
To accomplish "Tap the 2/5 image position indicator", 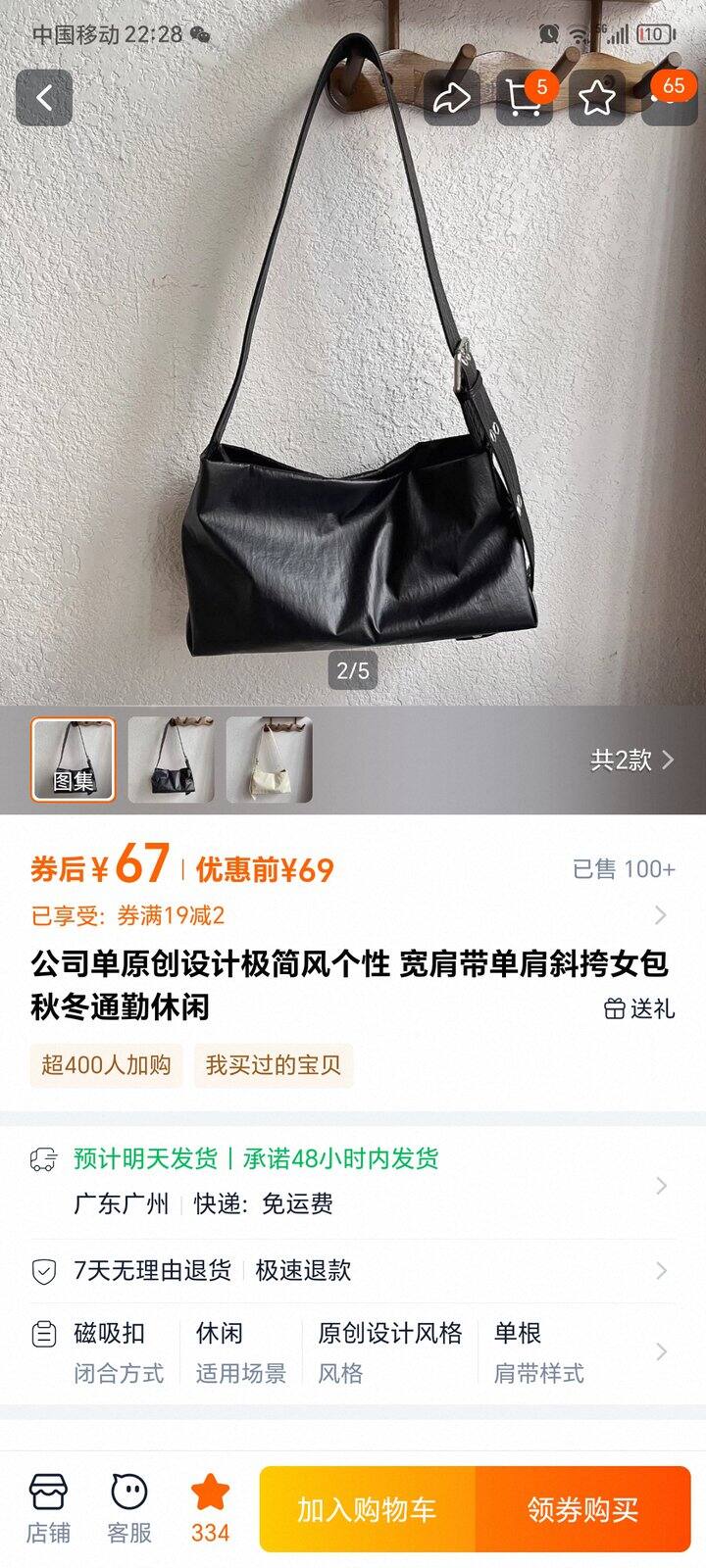I will pos(353,668).
